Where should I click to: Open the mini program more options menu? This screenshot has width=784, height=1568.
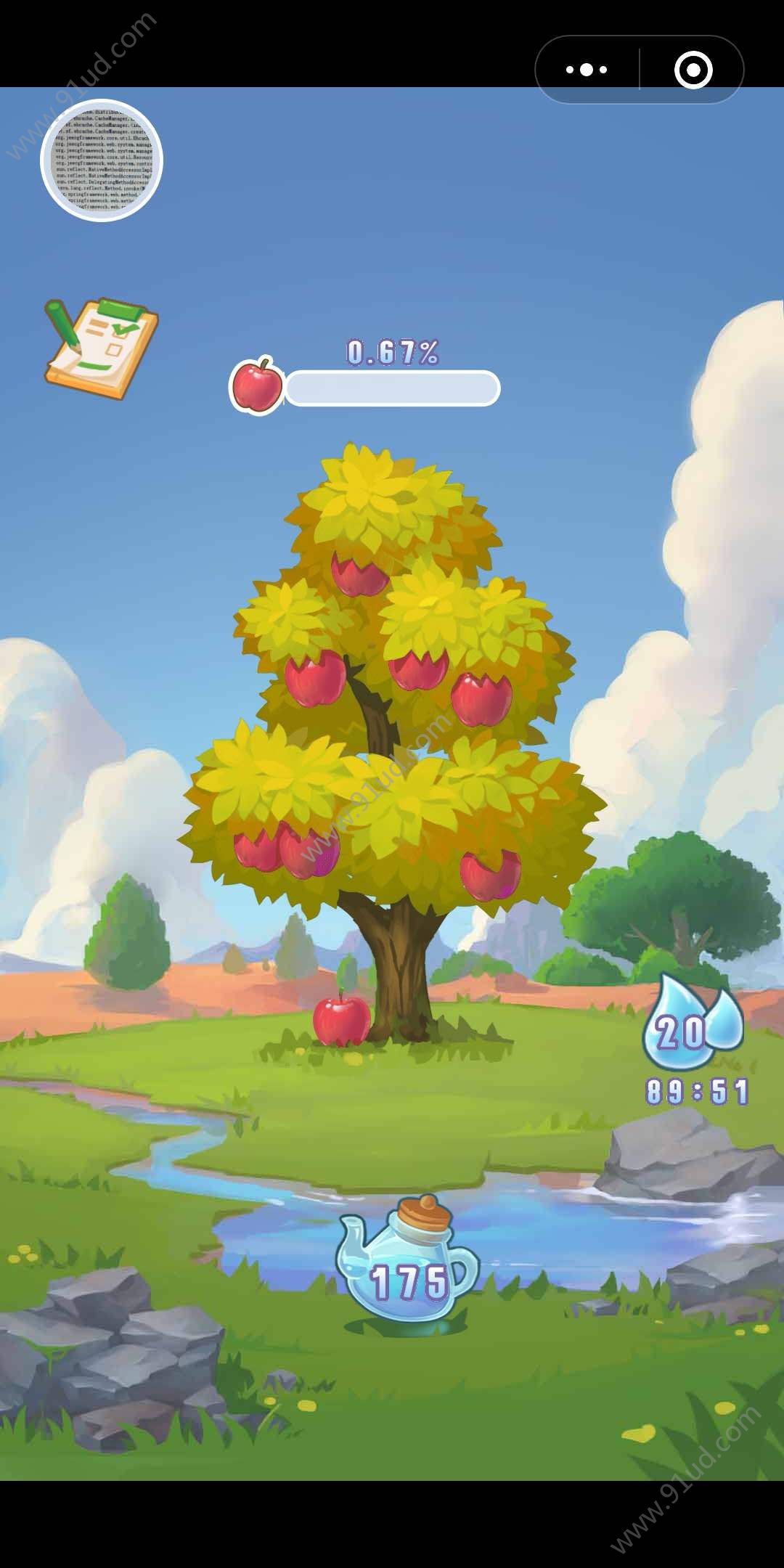pos(587,70)
